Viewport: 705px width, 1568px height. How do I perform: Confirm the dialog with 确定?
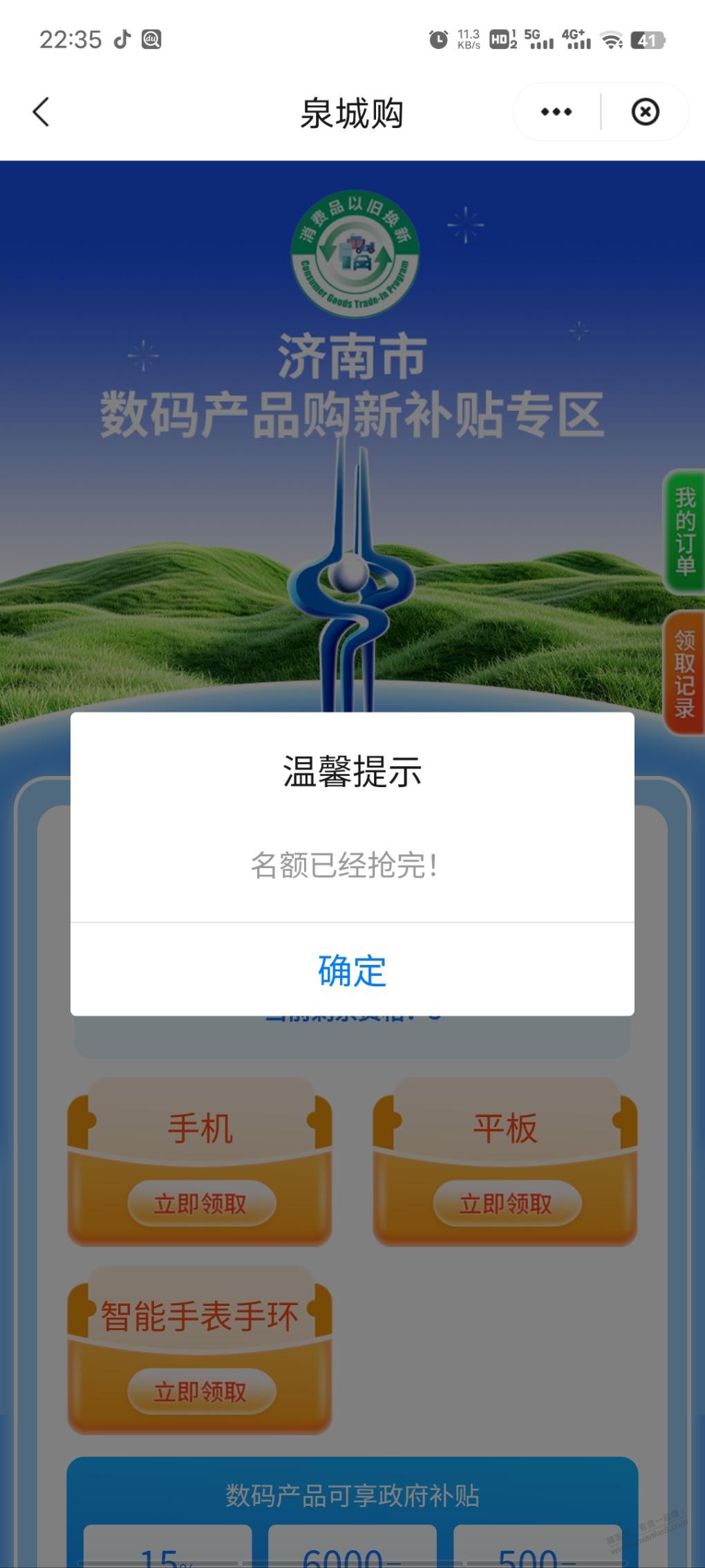click(352, 970)
